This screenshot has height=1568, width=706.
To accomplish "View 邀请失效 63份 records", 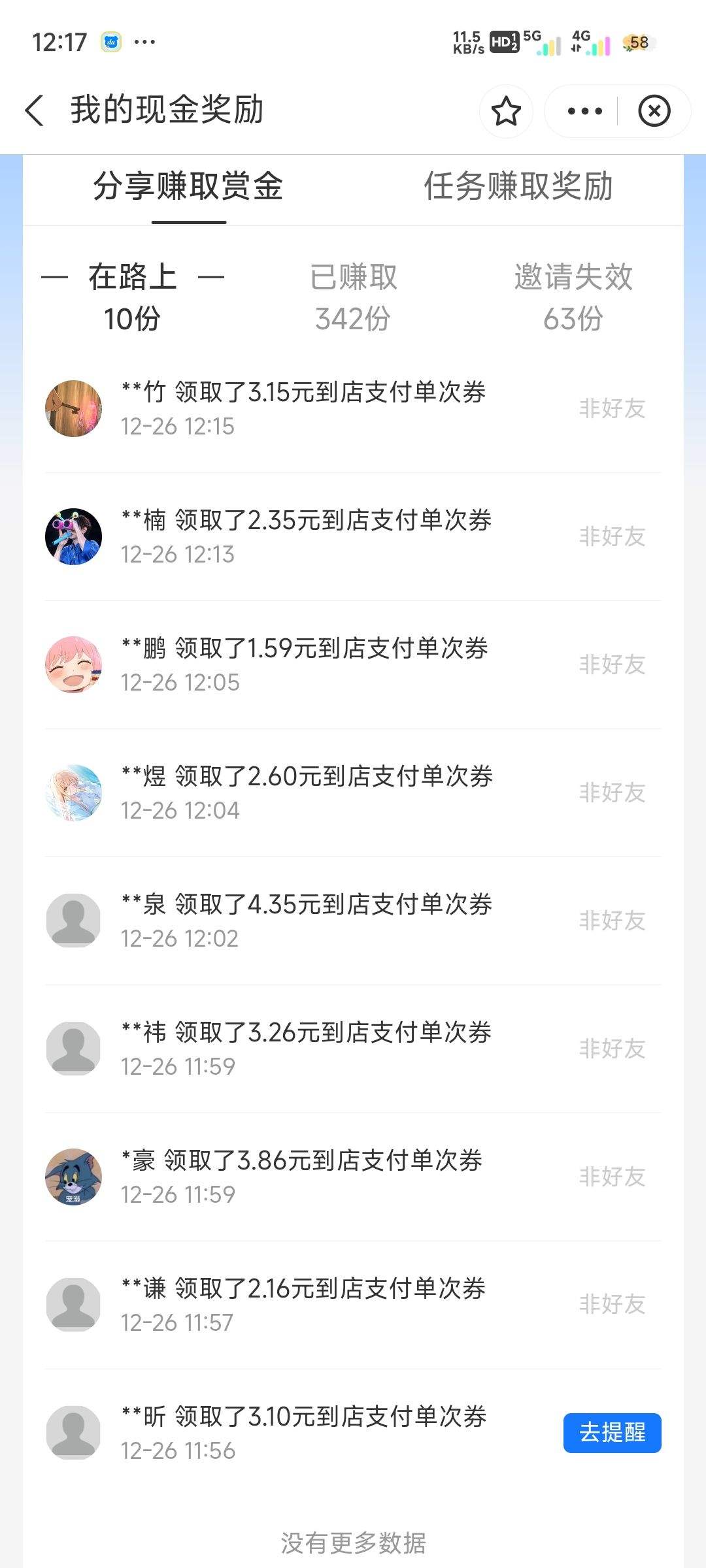I will (573, 297).
